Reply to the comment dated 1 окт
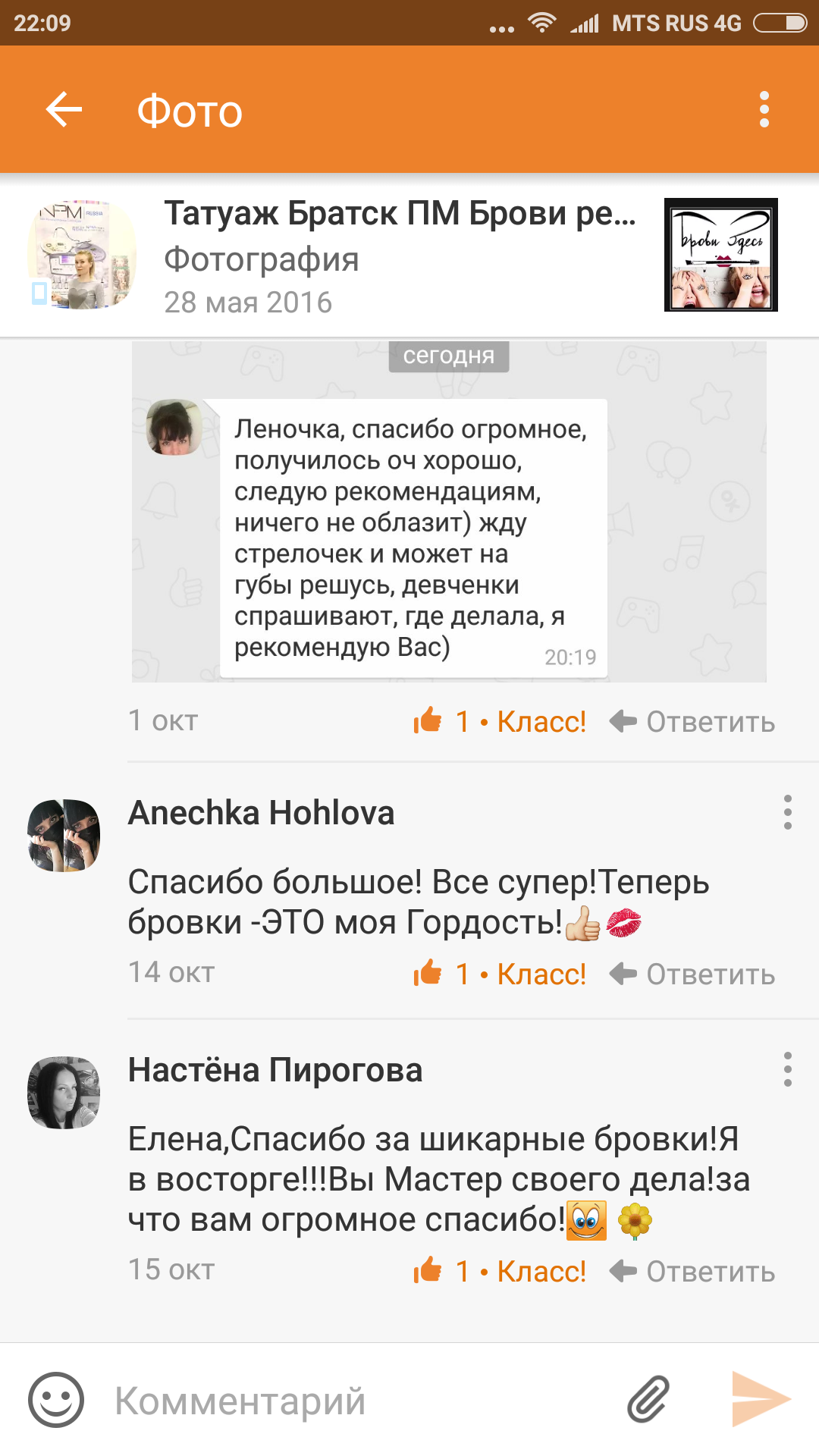 [692, 721]
